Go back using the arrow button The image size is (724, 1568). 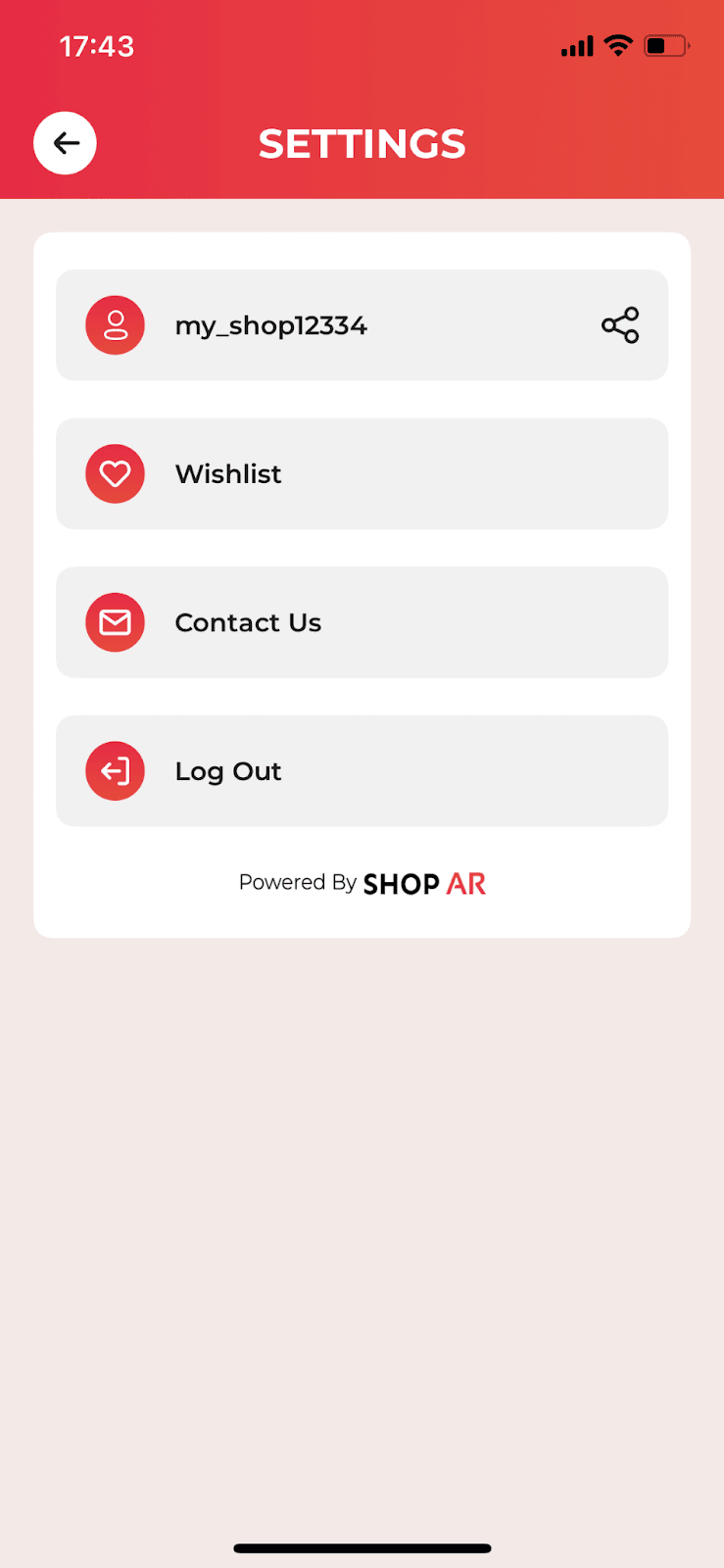66,143
